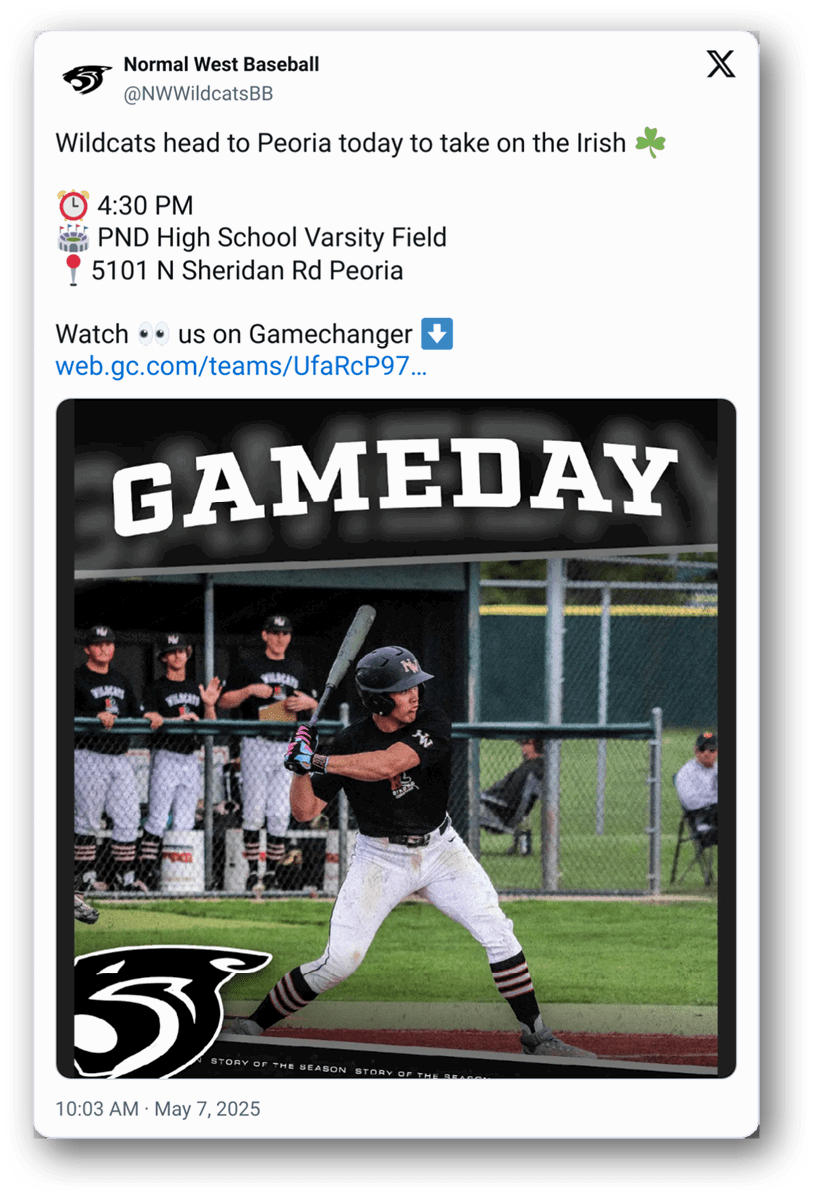View the GAMEDAY image in full
The height and width of the screenshot is (1197, 816).
tap(396, 738)
